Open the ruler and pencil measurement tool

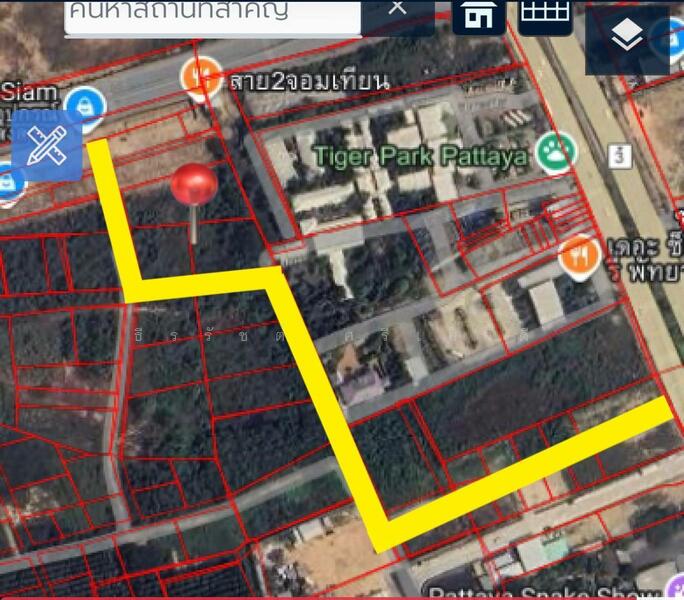pyautogui.click(x=47, y=147)
